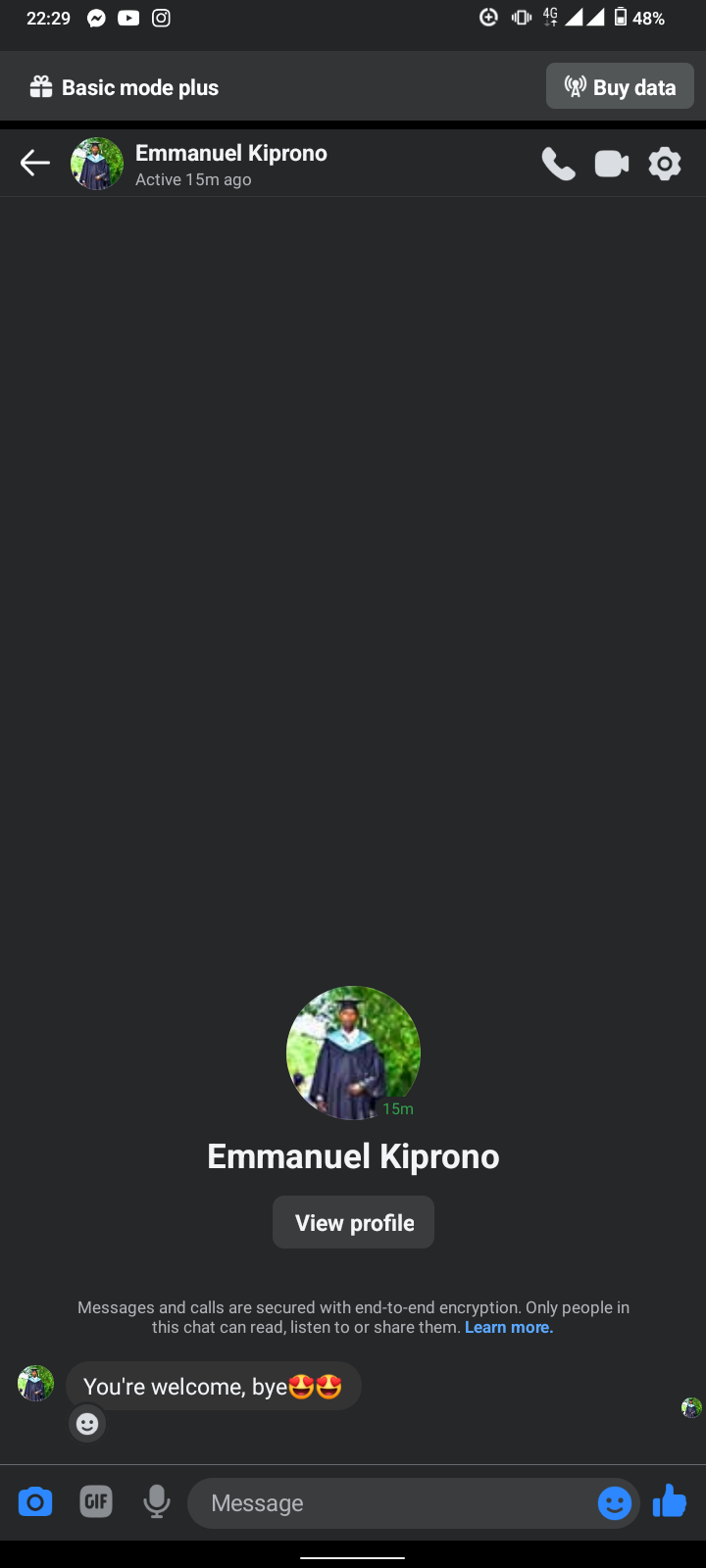Send a thumbs-up like
This screenshot has width=706, height=1568.
click(x=671, y=1501)
